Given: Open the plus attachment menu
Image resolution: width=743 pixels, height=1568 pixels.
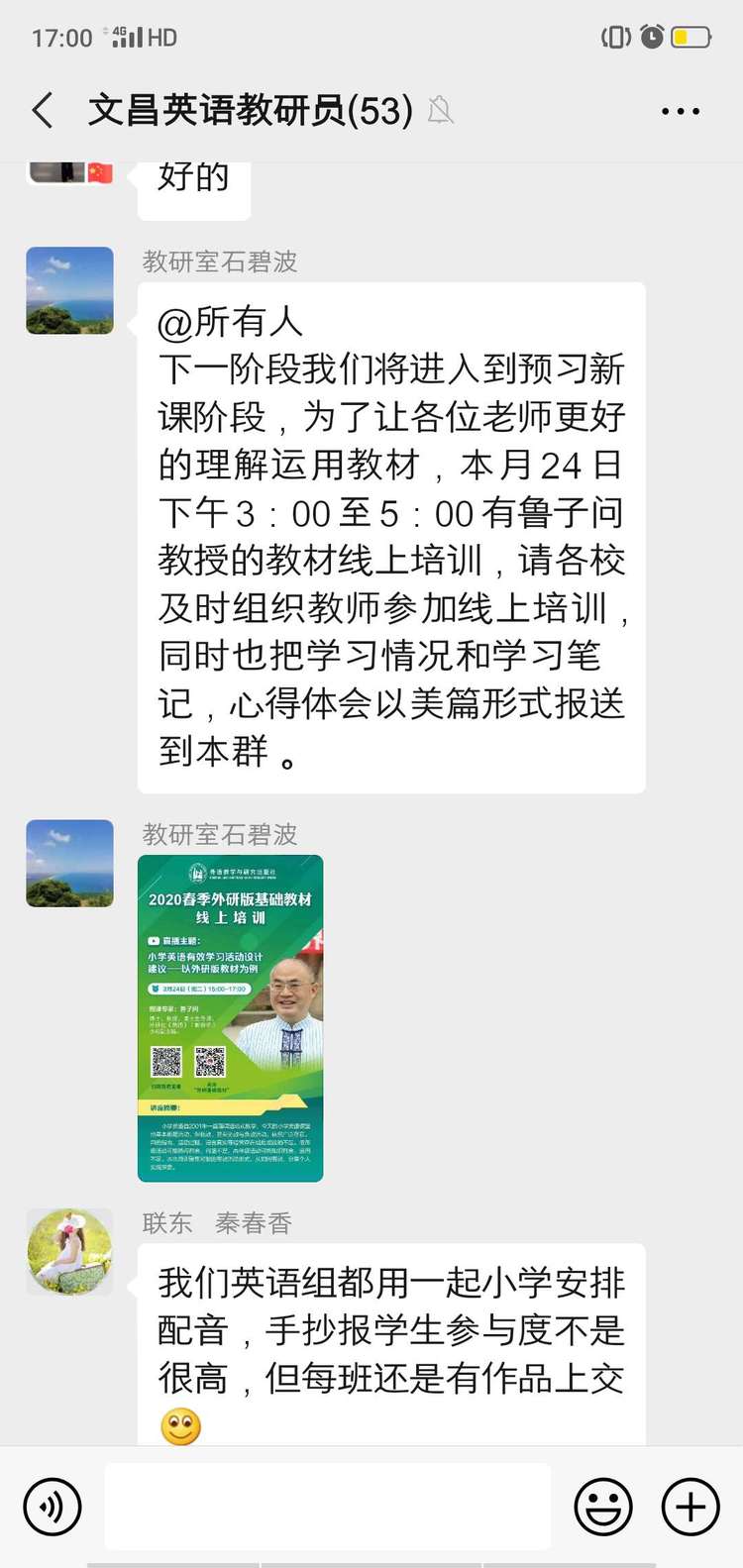Looking at the screenshot, I should coord(690,1507).
